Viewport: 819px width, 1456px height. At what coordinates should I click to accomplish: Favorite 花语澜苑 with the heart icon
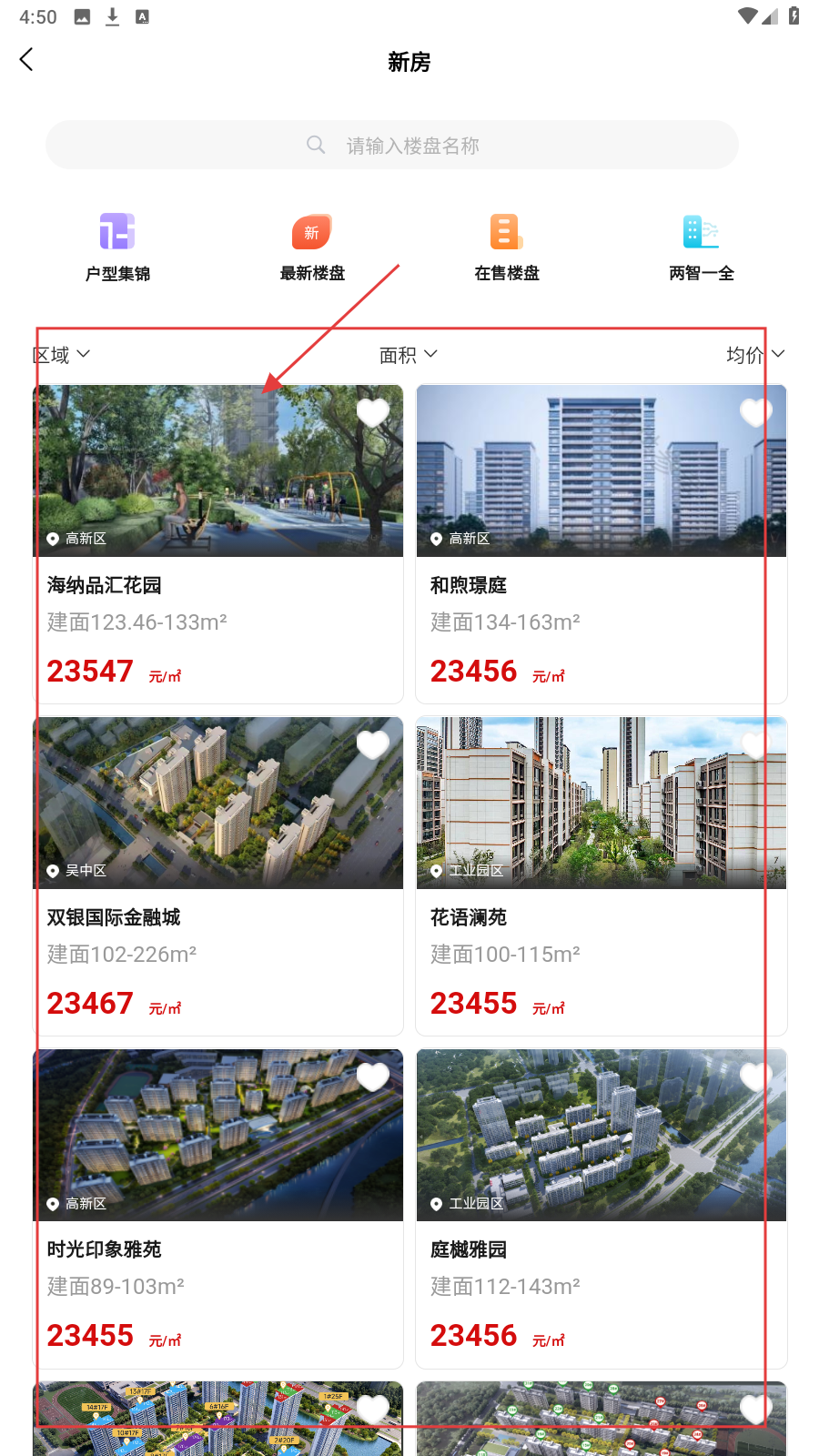(x=755, y=744)
